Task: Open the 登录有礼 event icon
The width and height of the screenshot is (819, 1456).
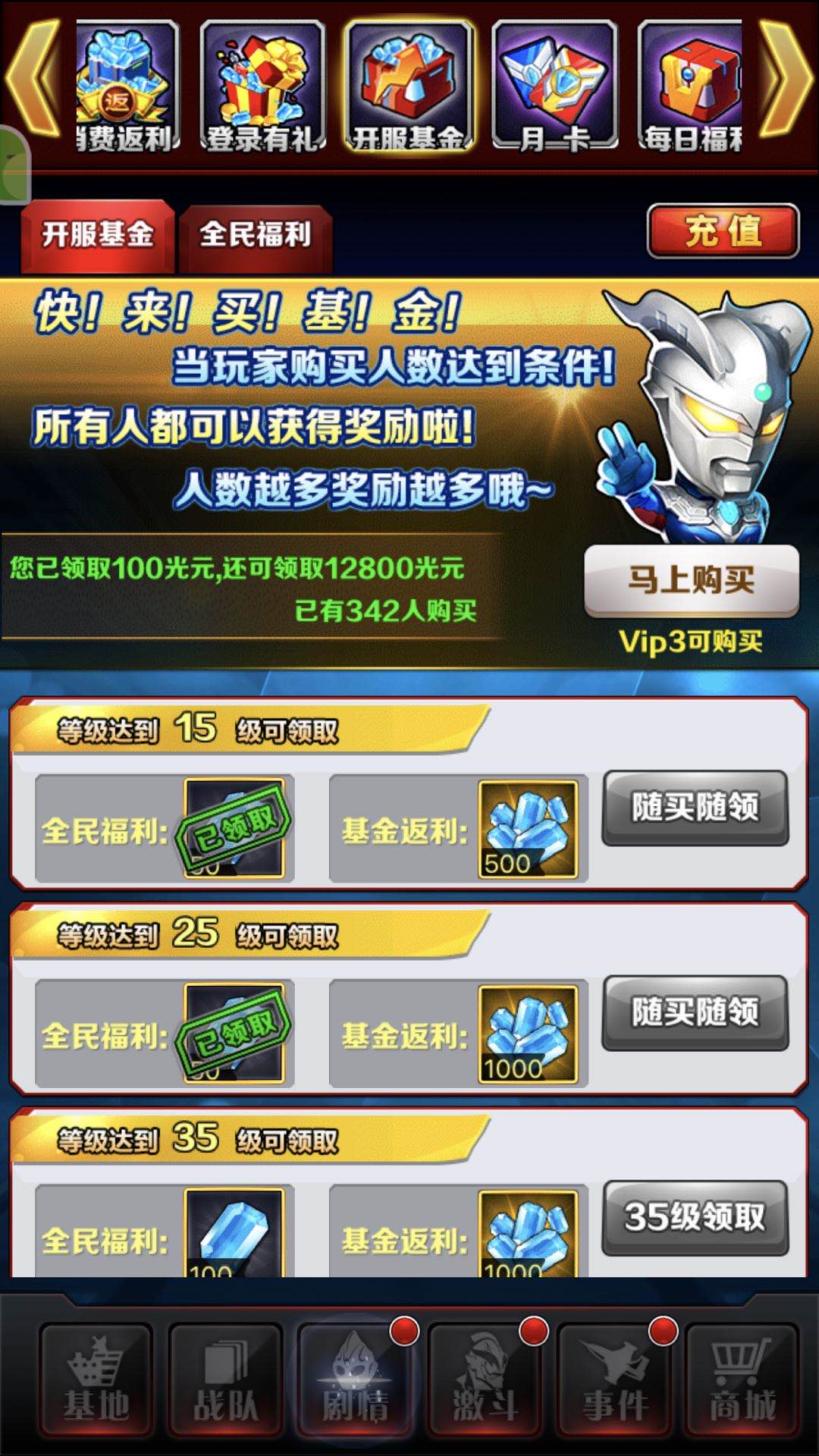Action: point(262,86)
